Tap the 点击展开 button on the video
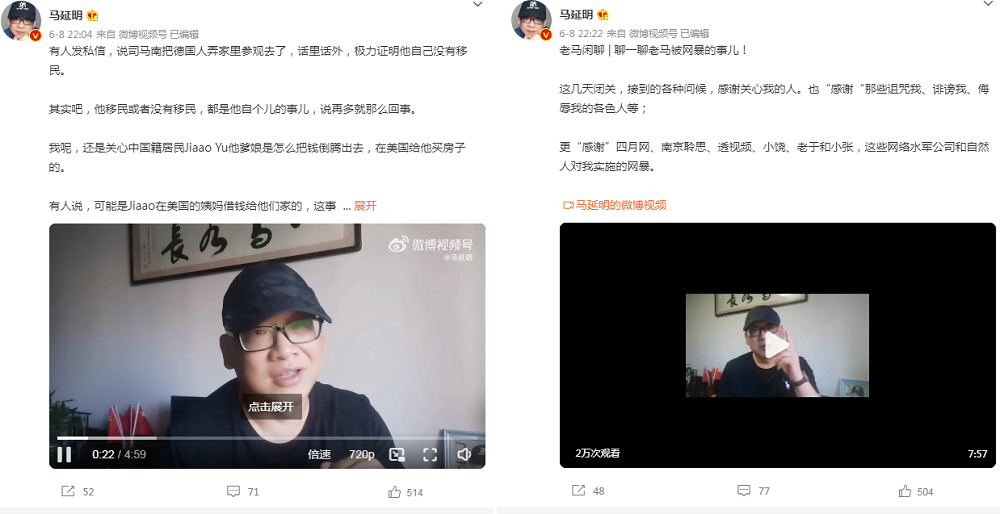The width and height of the screenshot is (1000, 514). click(x=271, y=407)
